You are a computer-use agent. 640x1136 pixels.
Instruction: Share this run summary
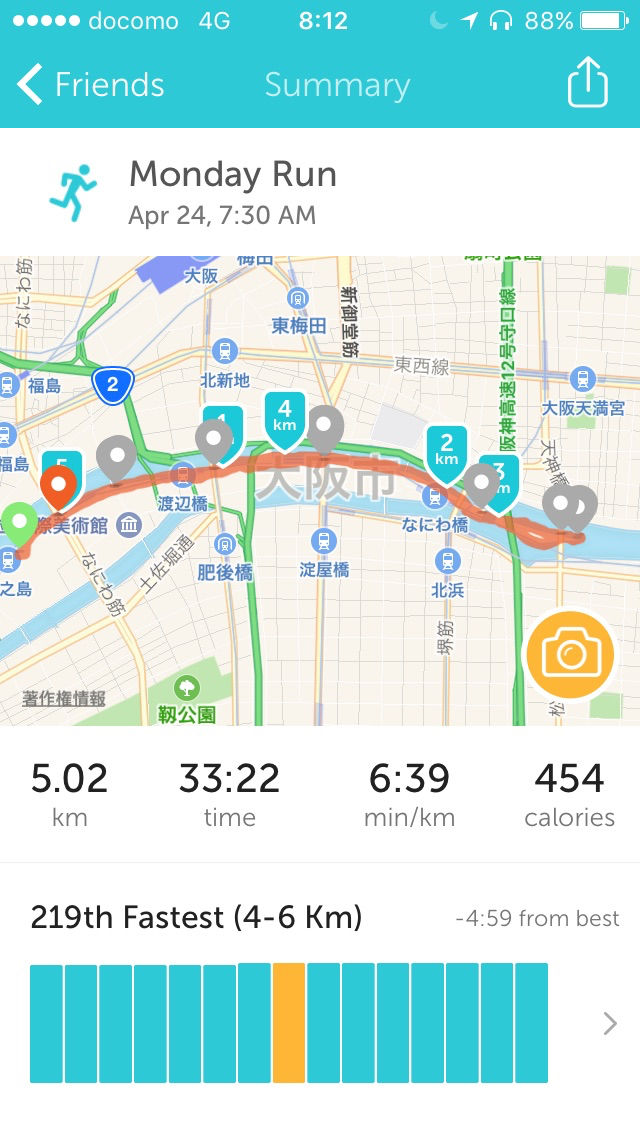pos(587,84)
